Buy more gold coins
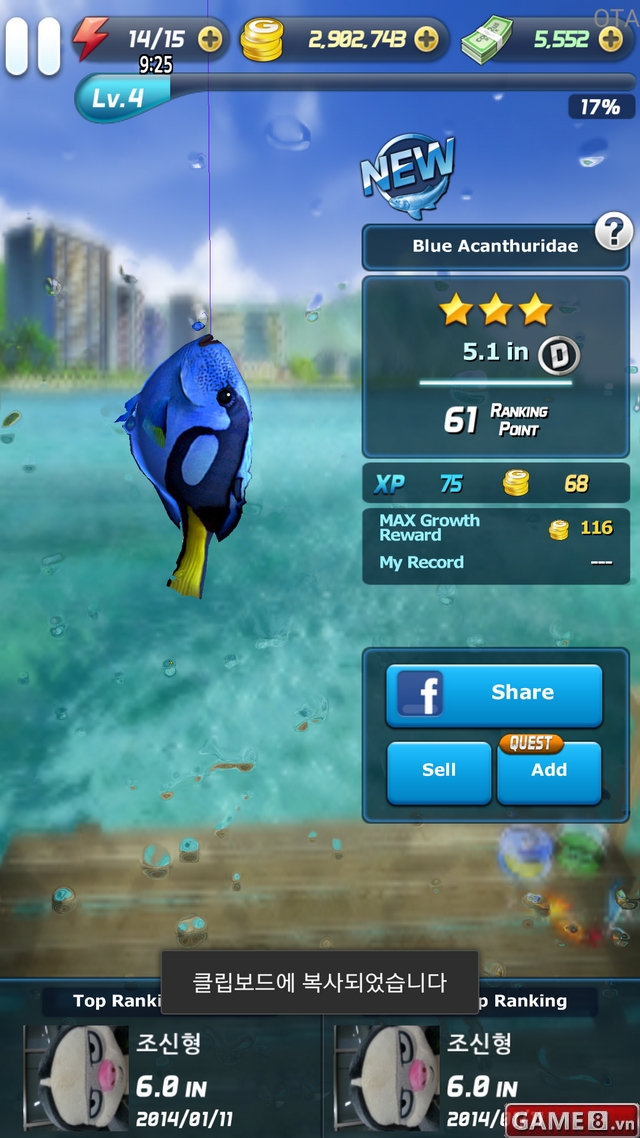The image size is (640, 1138). coord(426,39)
